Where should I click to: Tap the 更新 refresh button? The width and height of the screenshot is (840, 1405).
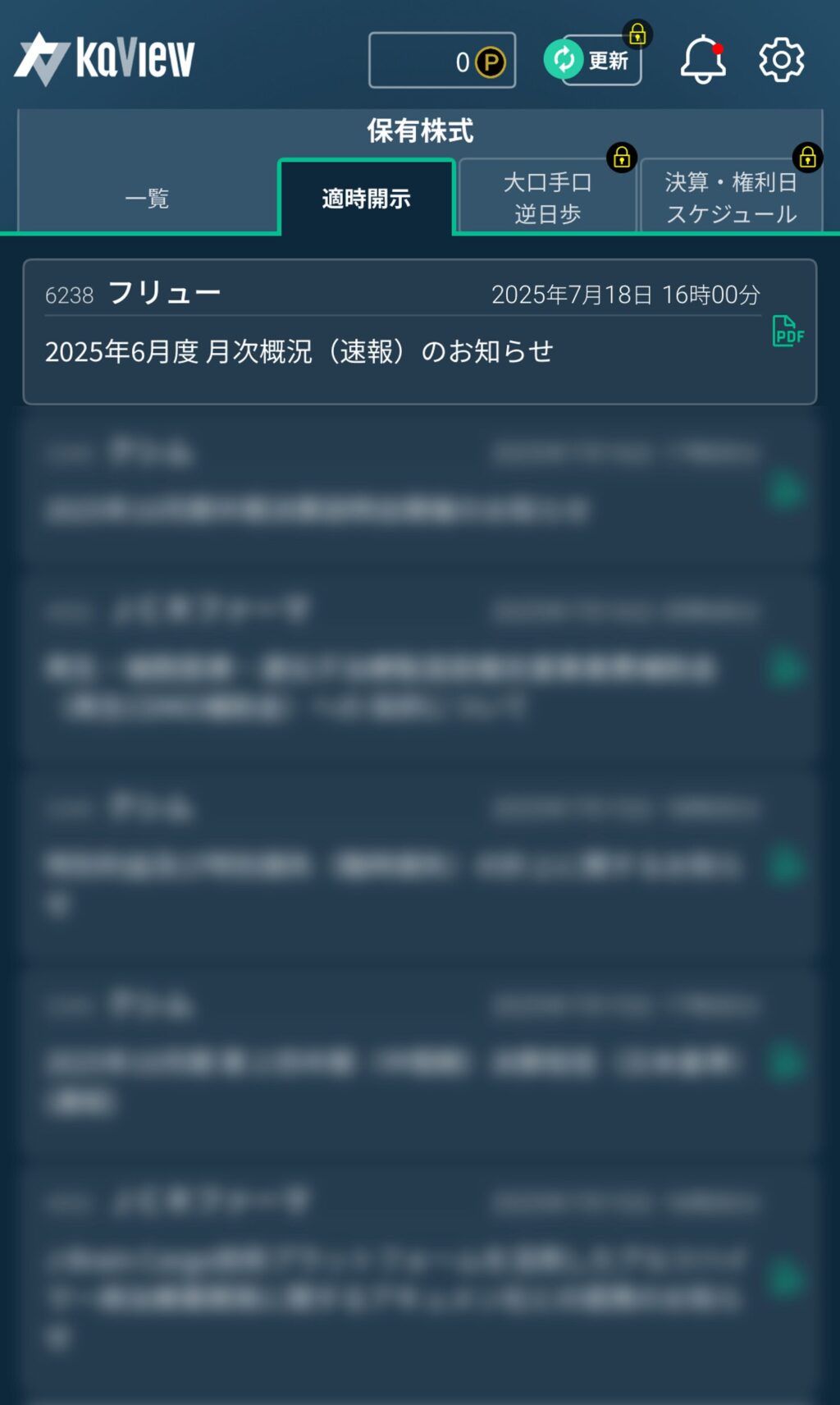click(x=592, y=60)
